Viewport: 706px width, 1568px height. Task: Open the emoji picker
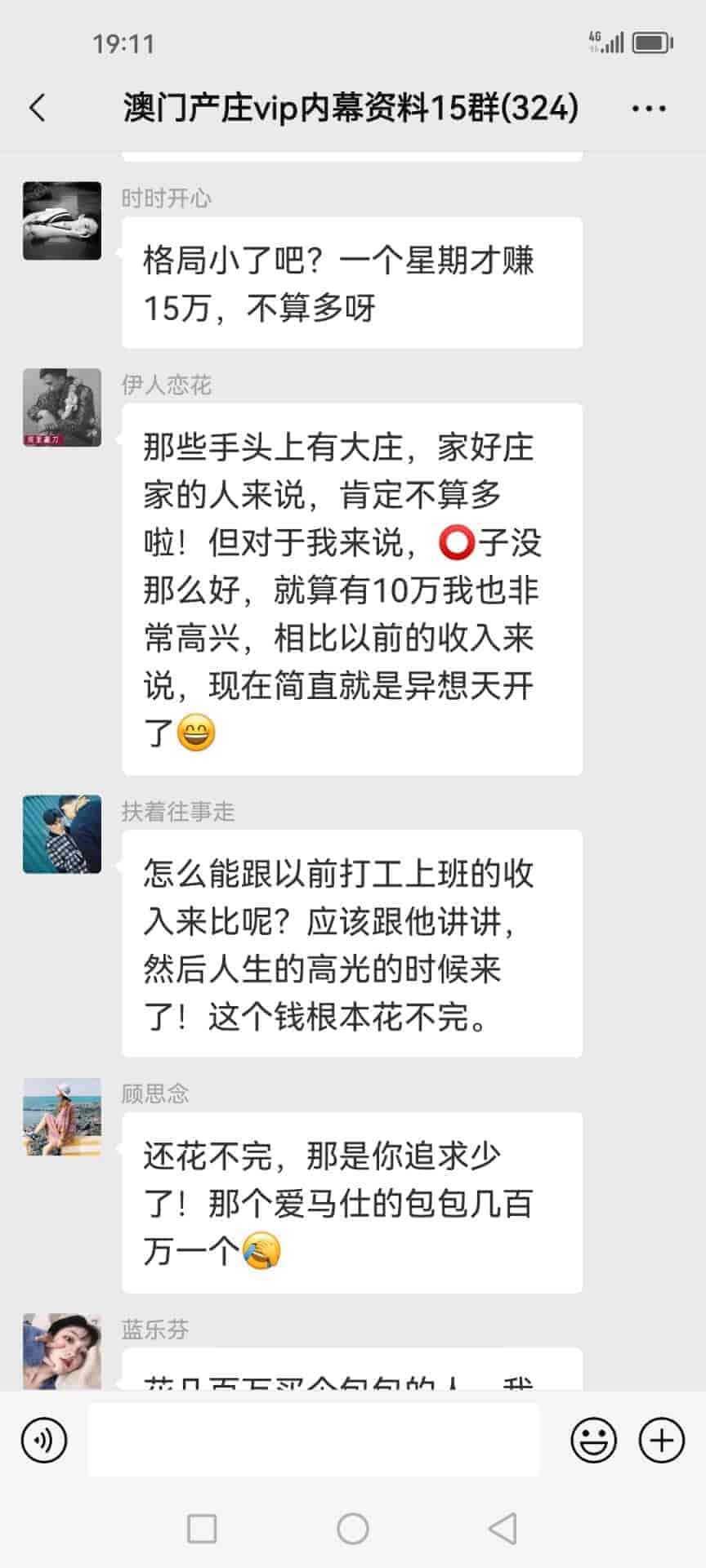tap(593, 1440)
